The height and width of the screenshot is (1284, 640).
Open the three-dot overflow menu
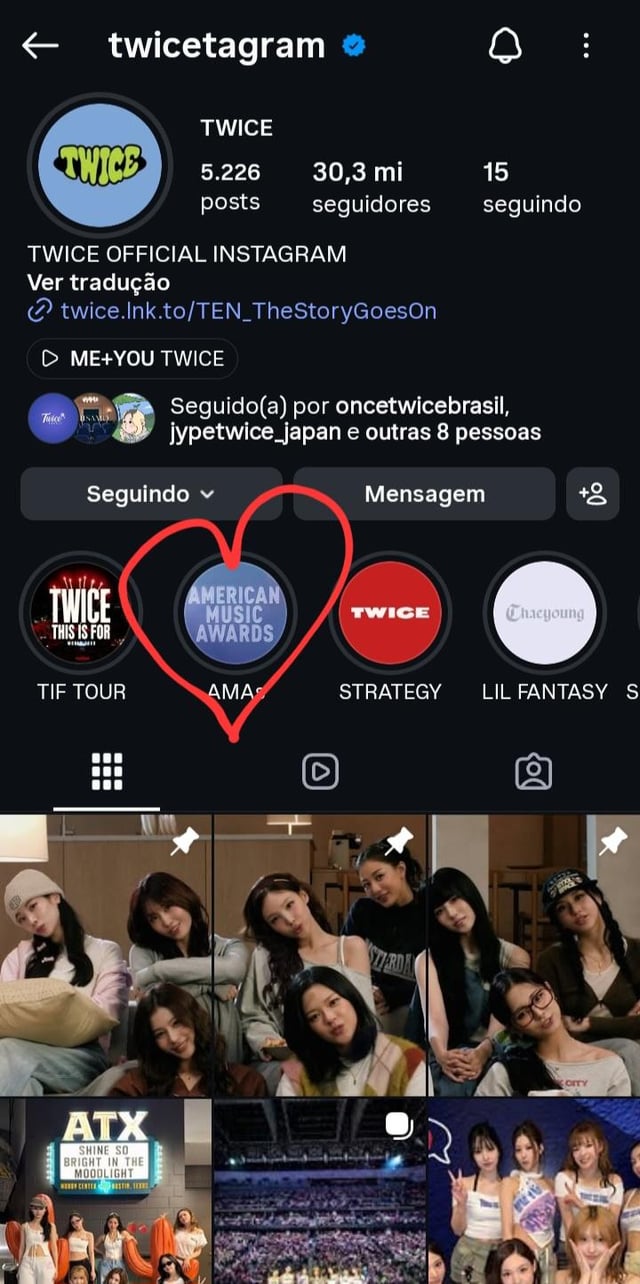586,45
